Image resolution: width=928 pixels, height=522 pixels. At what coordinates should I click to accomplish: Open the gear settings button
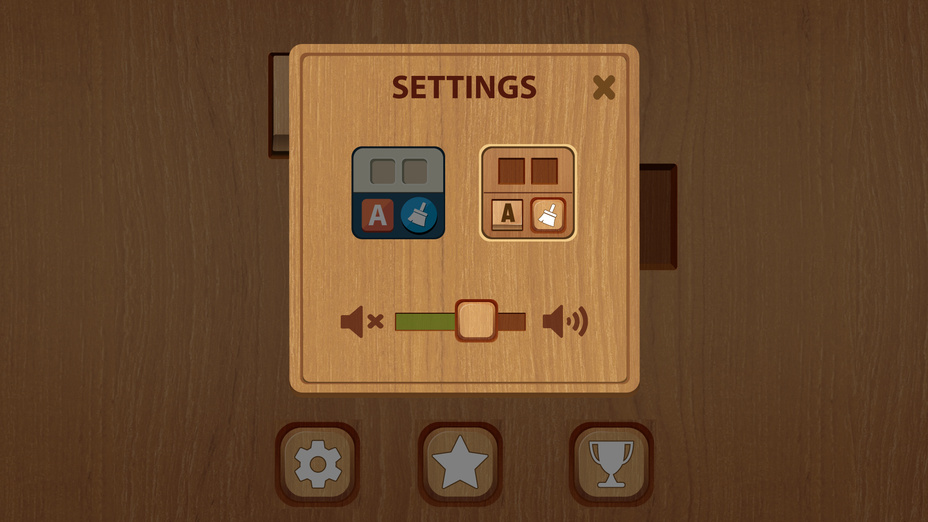click(317, 464)
